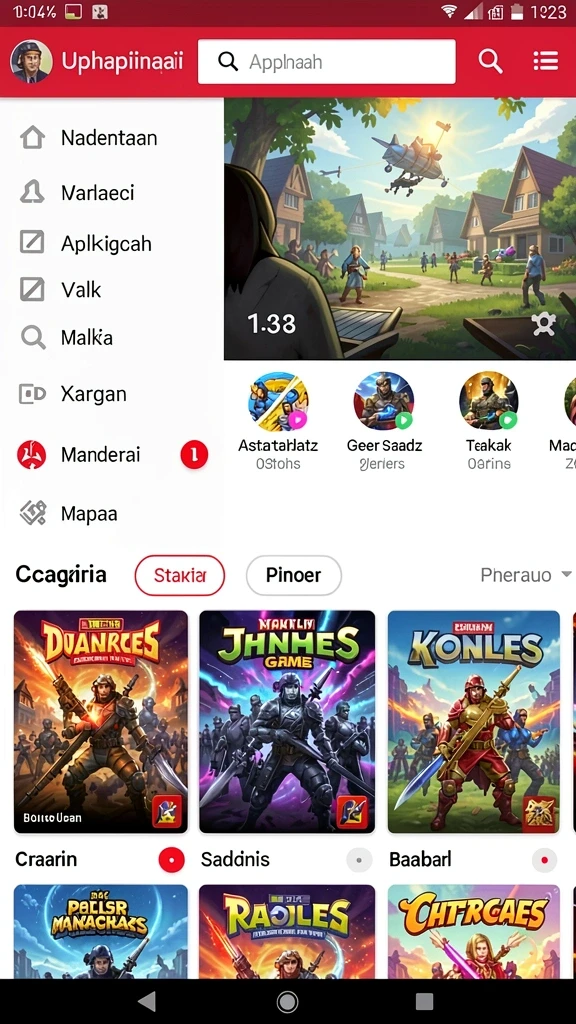Open Marlaeci from the side menu
The image size is (576, 1024).
[111, 193]
